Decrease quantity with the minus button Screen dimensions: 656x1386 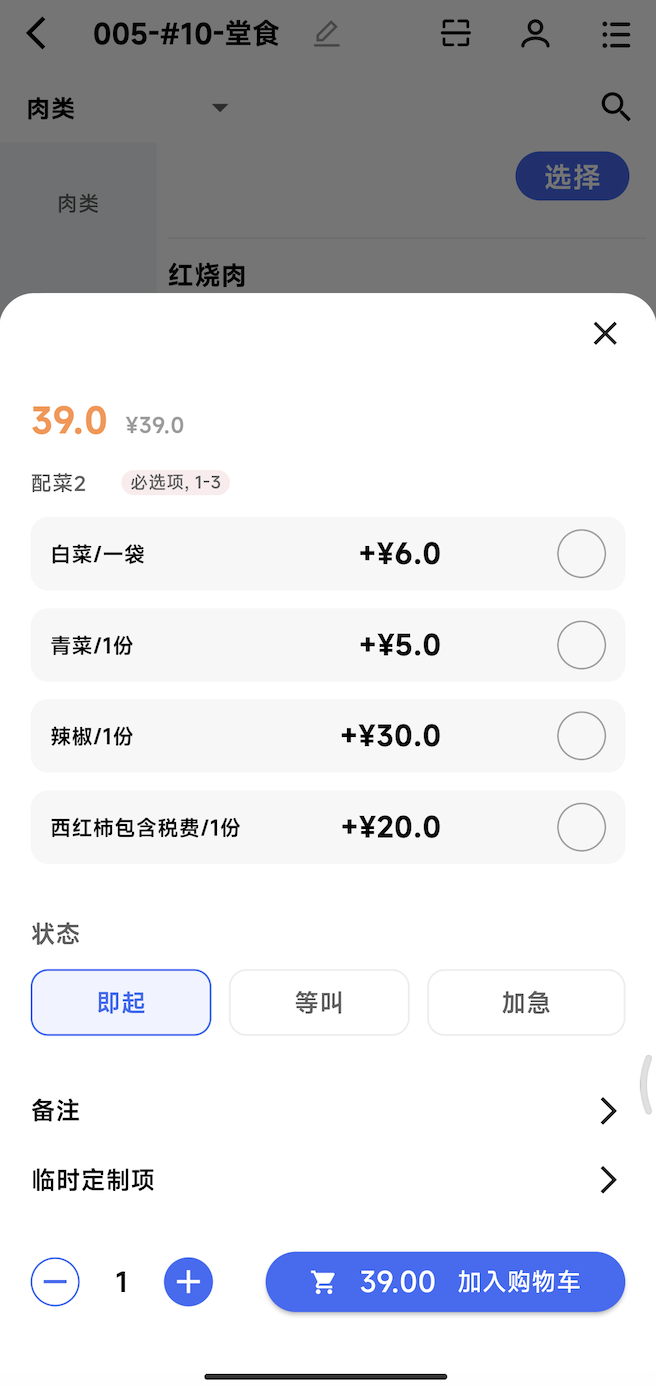coord(55,1282)
